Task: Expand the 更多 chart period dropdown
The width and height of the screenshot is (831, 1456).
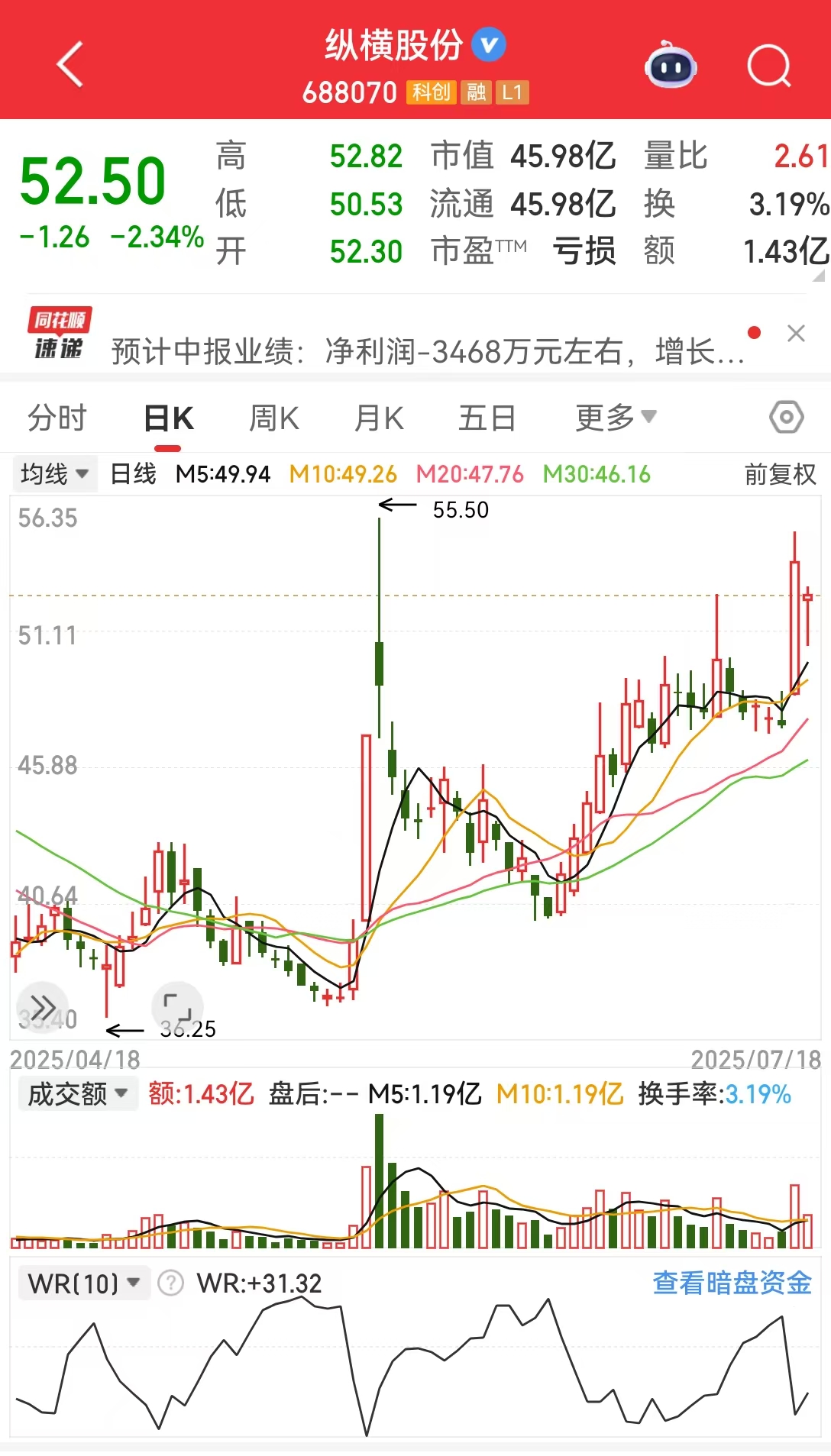Action: point(616,418)
